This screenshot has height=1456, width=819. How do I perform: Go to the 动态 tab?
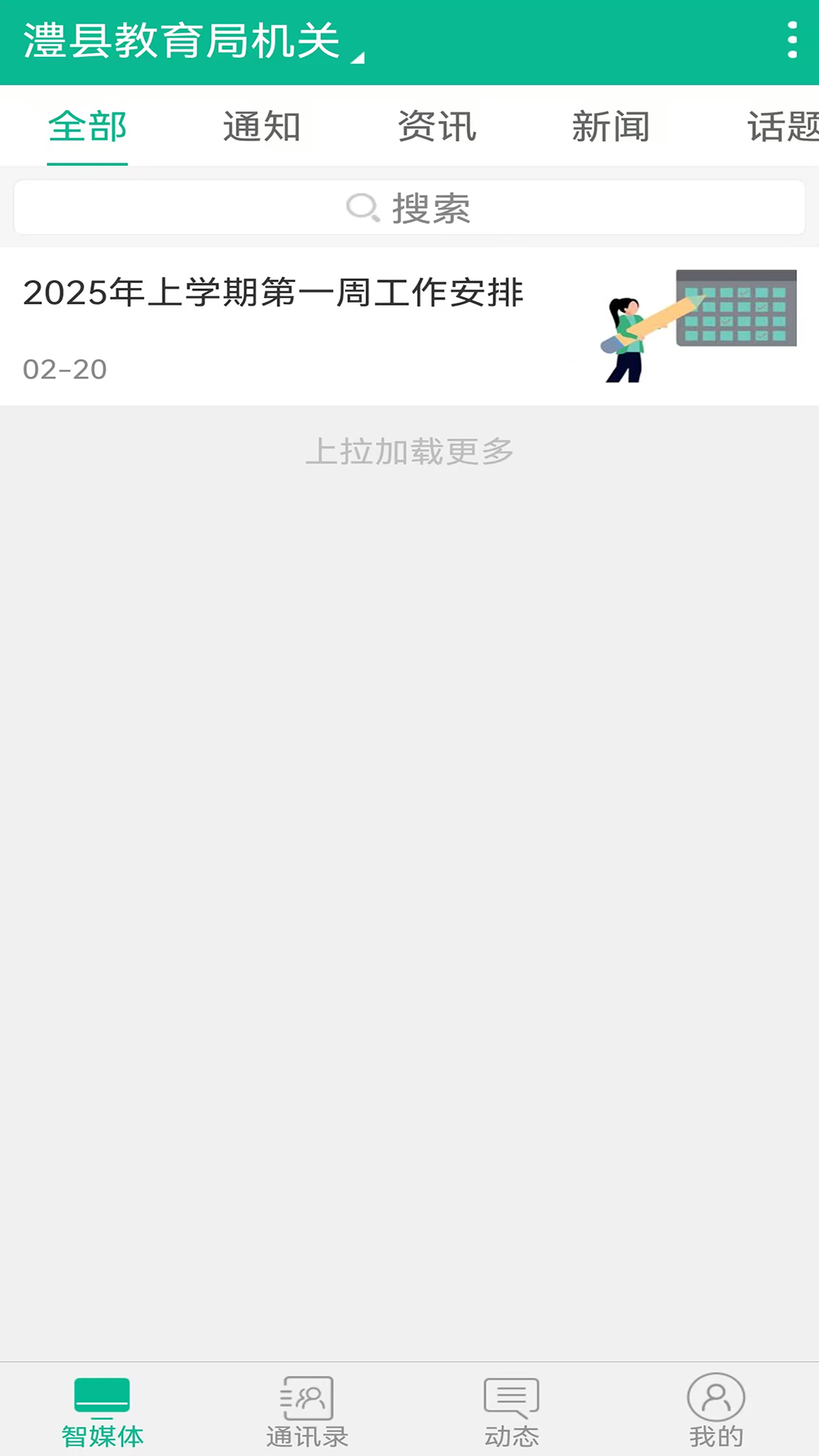512,1410
